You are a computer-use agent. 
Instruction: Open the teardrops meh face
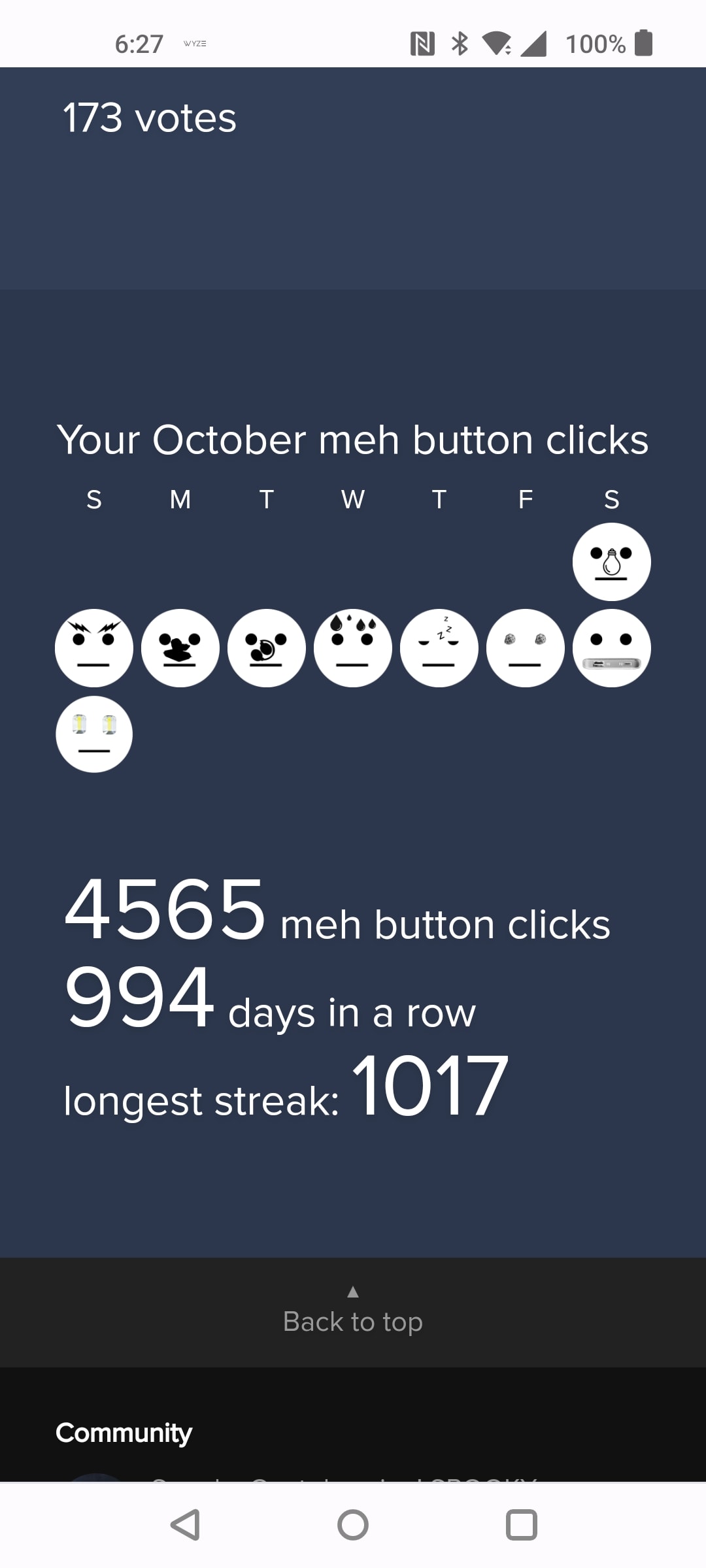[x=353, y=648]
